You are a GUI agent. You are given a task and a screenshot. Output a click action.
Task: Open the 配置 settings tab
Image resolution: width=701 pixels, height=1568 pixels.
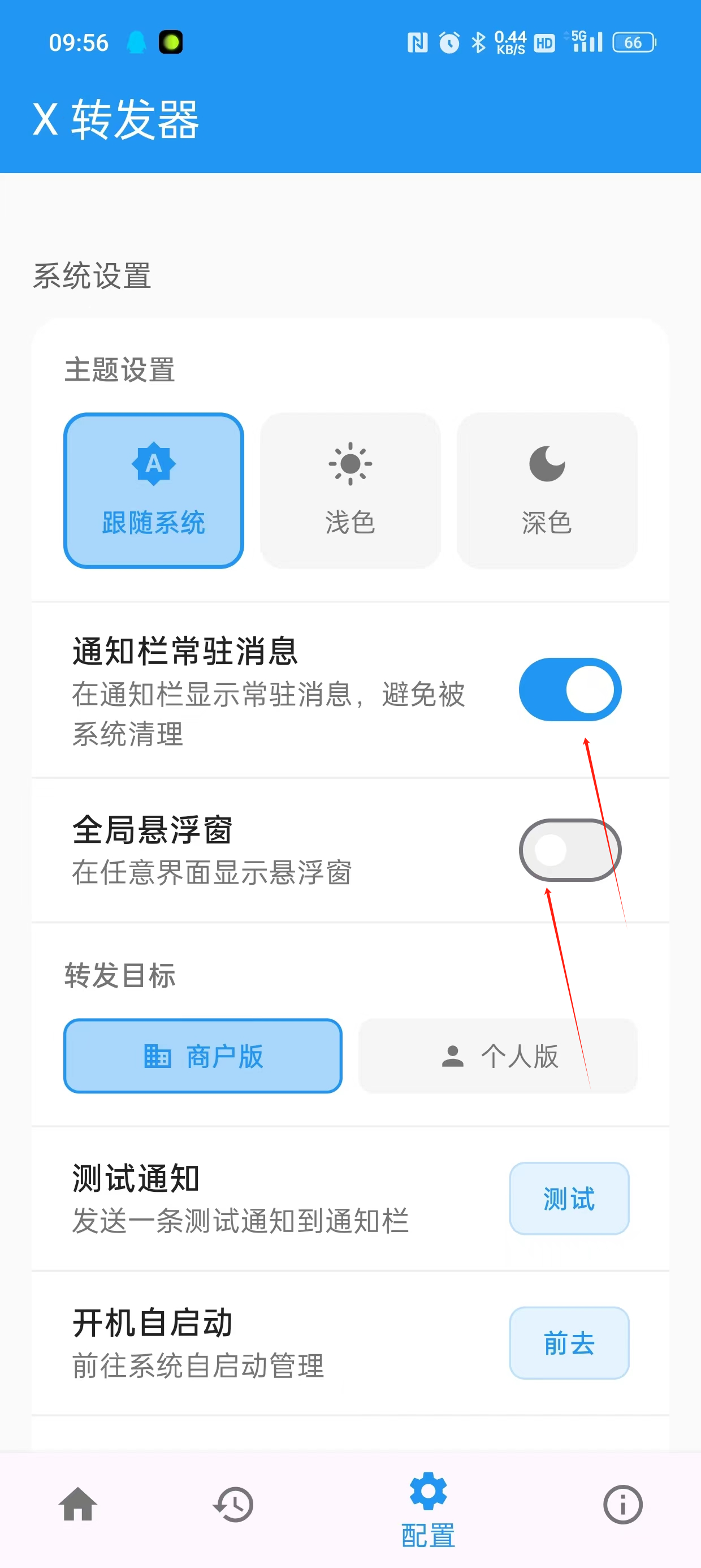coord(428,1510)
